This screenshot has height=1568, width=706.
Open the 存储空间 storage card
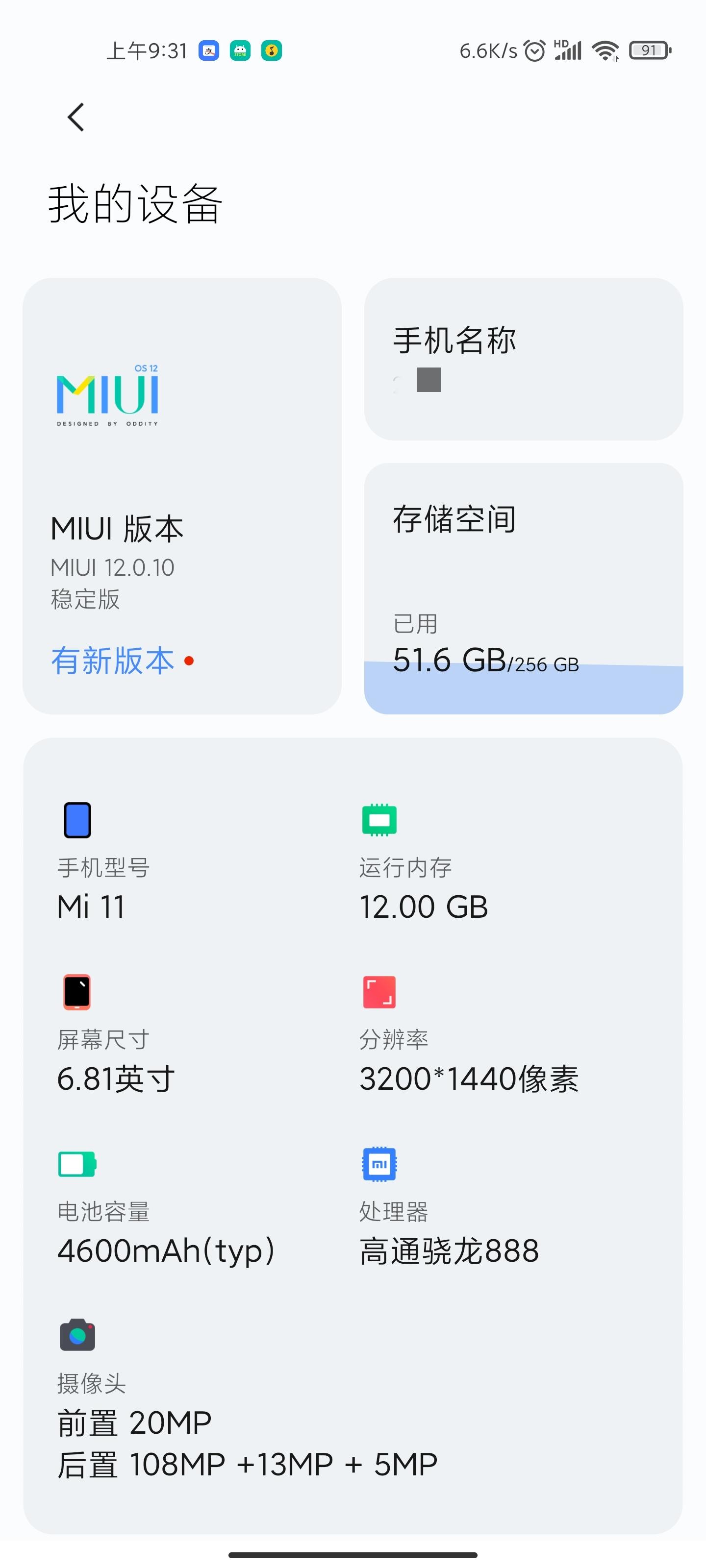tap(523, 588)
